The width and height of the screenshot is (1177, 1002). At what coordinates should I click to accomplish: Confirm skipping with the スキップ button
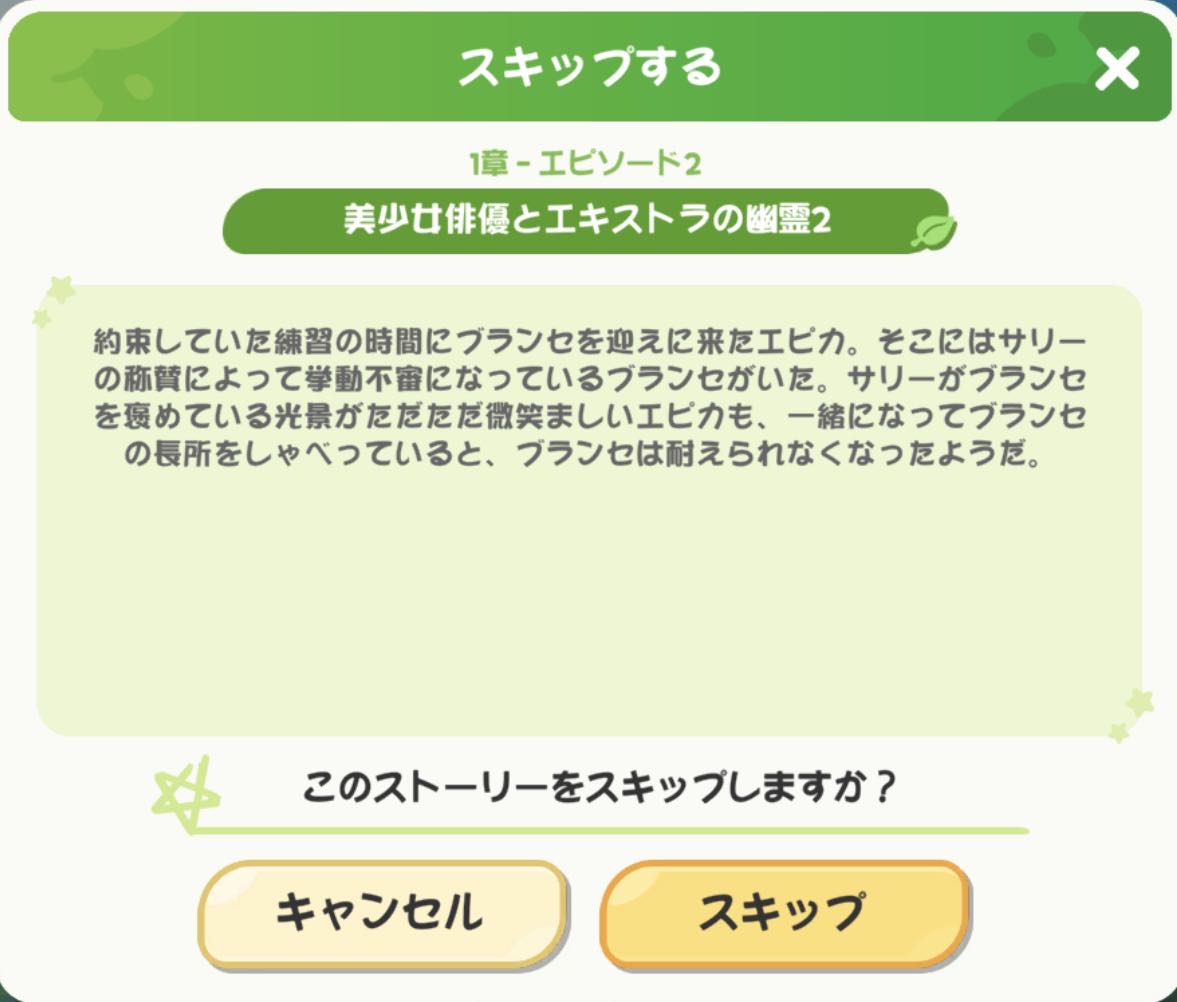coord(784,913)
